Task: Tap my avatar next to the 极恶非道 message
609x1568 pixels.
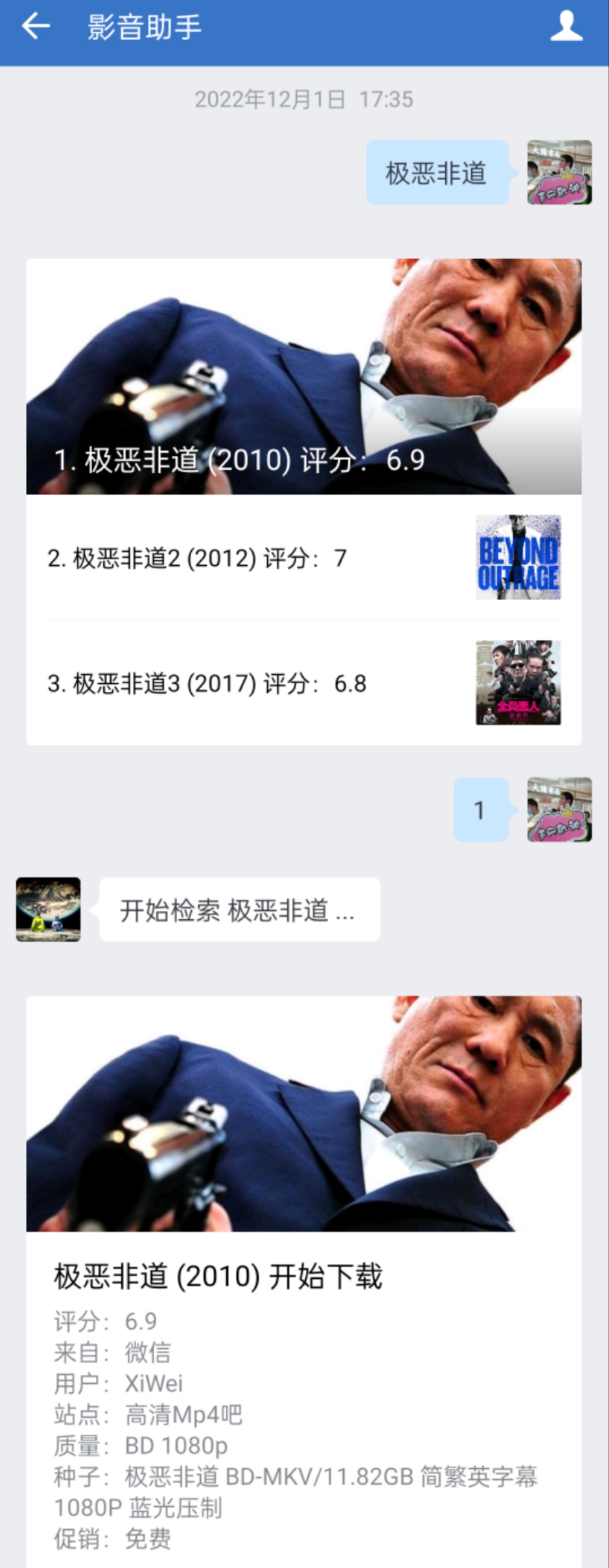Action: tap(559, 173)
